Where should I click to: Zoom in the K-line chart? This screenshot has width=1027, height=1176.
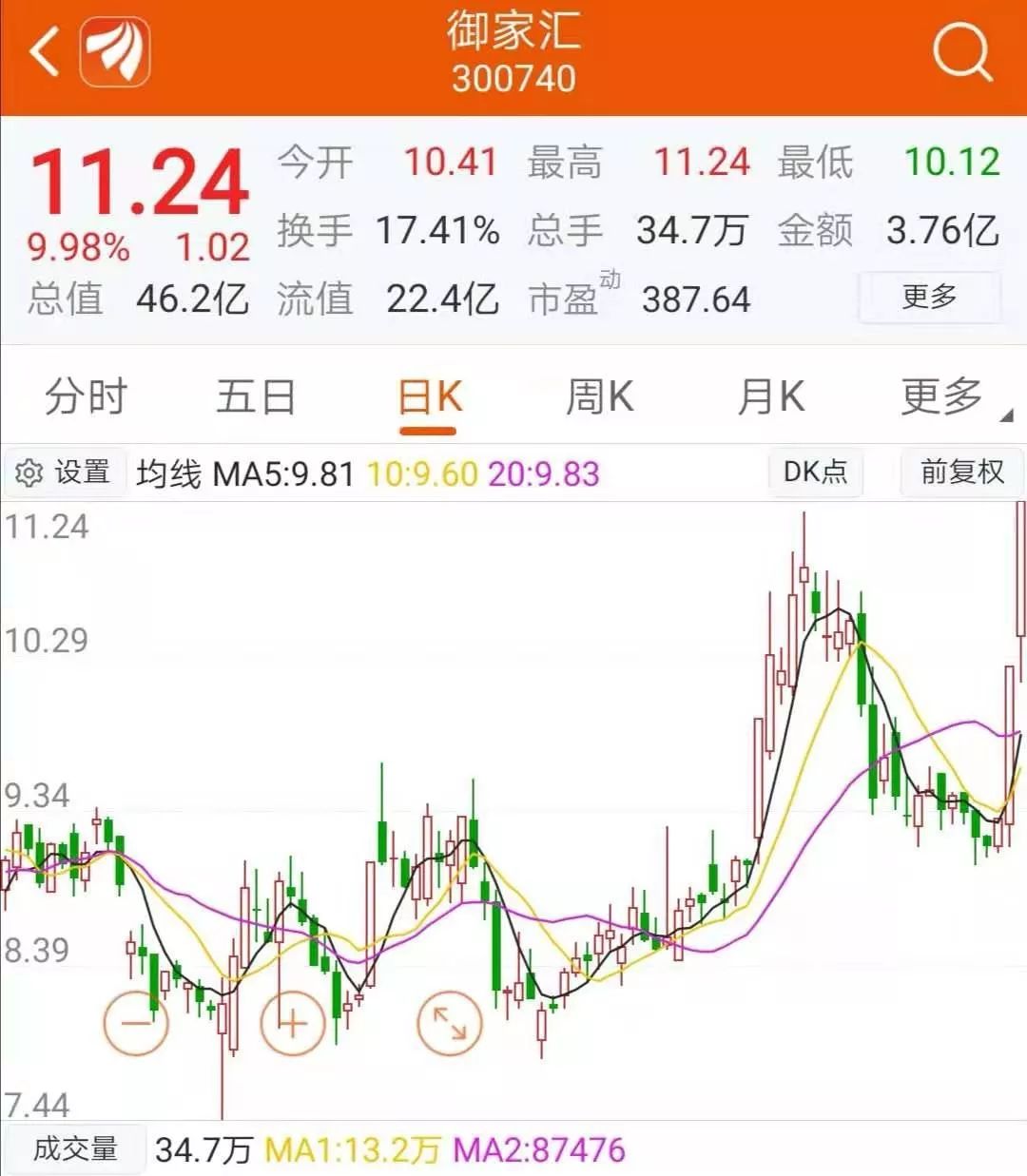point(293,1023)
